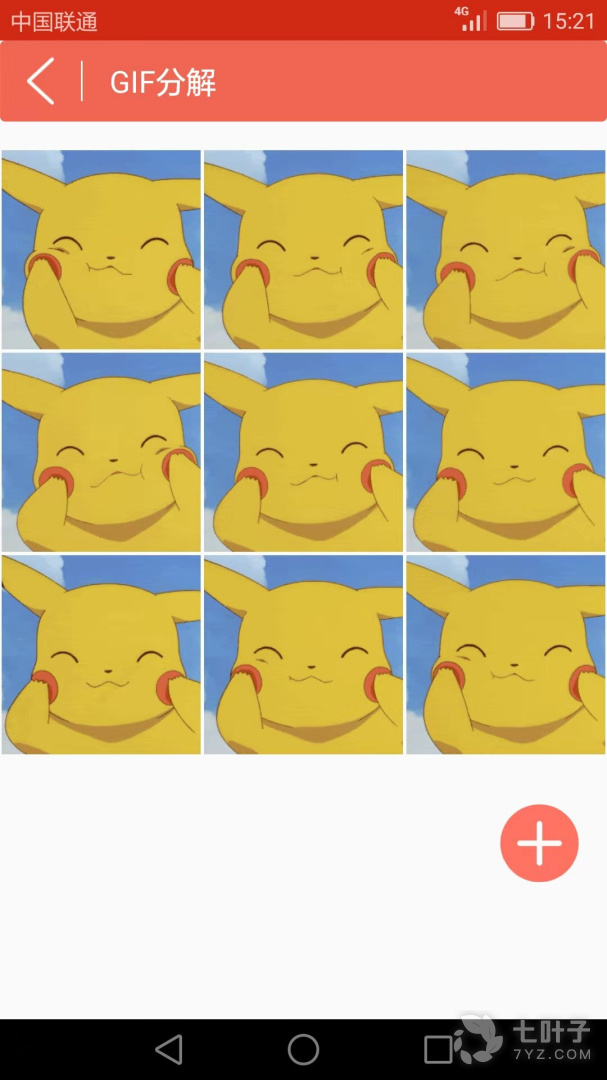Tap the red plus floating button
Screen dimensions: 607x1080
[539, 843]
